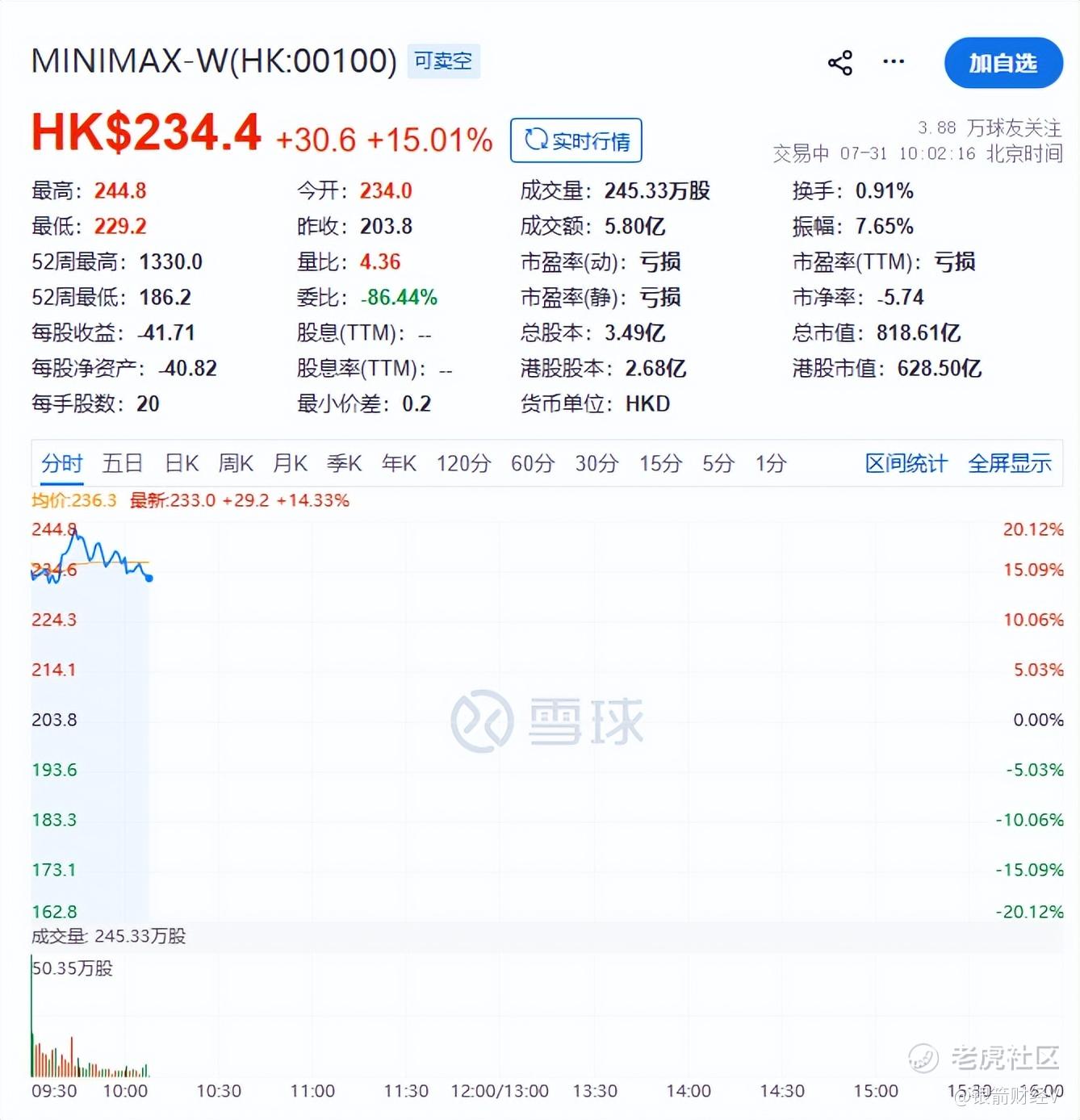Image resolution: width=1080 pixels, height=1120 pixels.
Task: Select the 120分 interval
Action: click(464, 463)
